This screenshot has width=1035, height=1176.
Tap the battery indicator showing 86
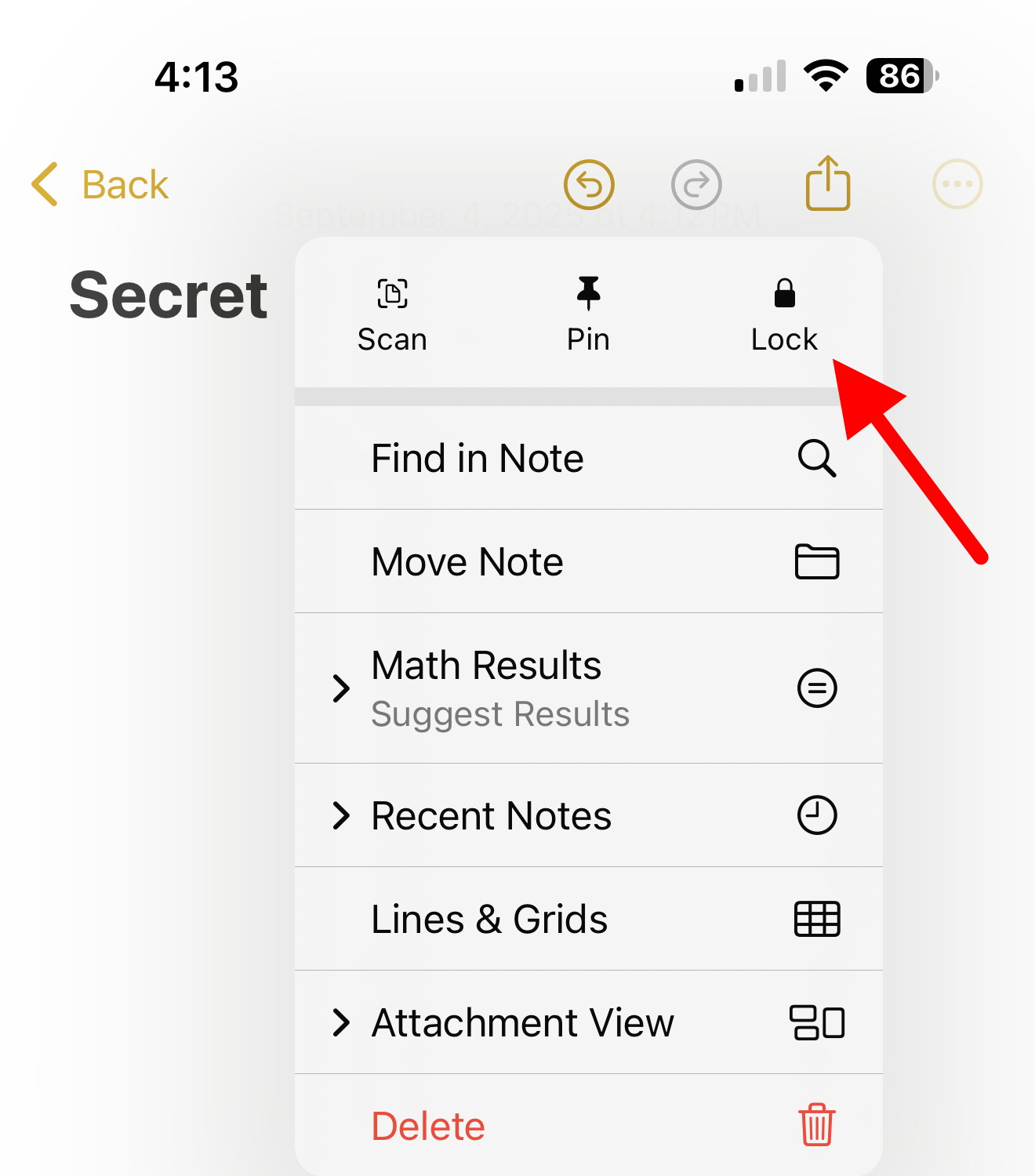899,75
